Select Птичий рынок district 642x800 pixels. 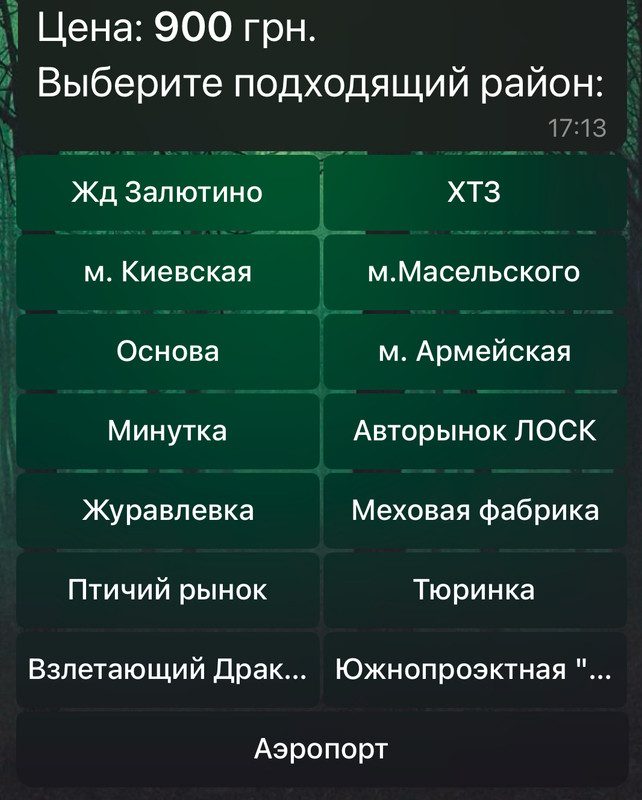(x=168, y=590)
